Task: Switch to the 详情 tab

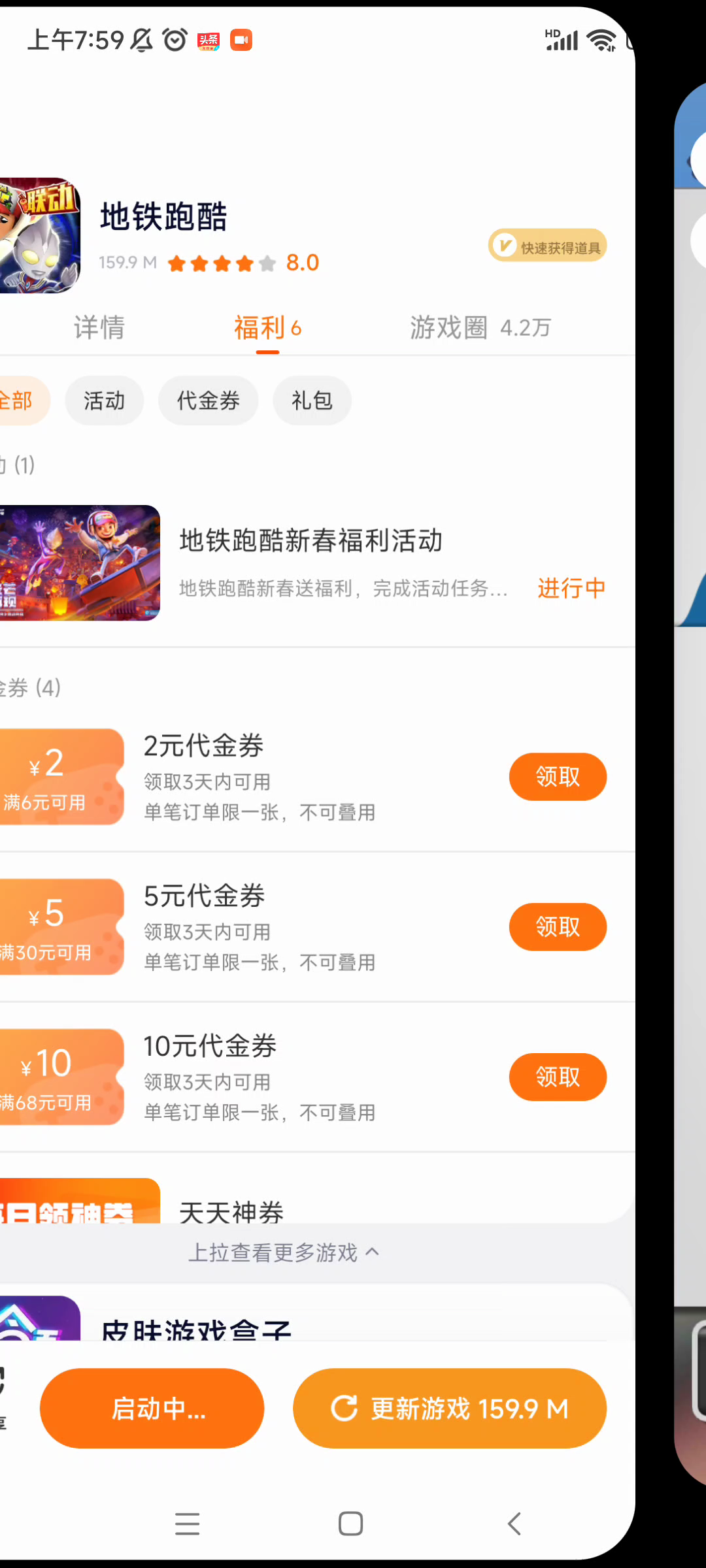Action: pyautogui.click(x=99, y=327)
